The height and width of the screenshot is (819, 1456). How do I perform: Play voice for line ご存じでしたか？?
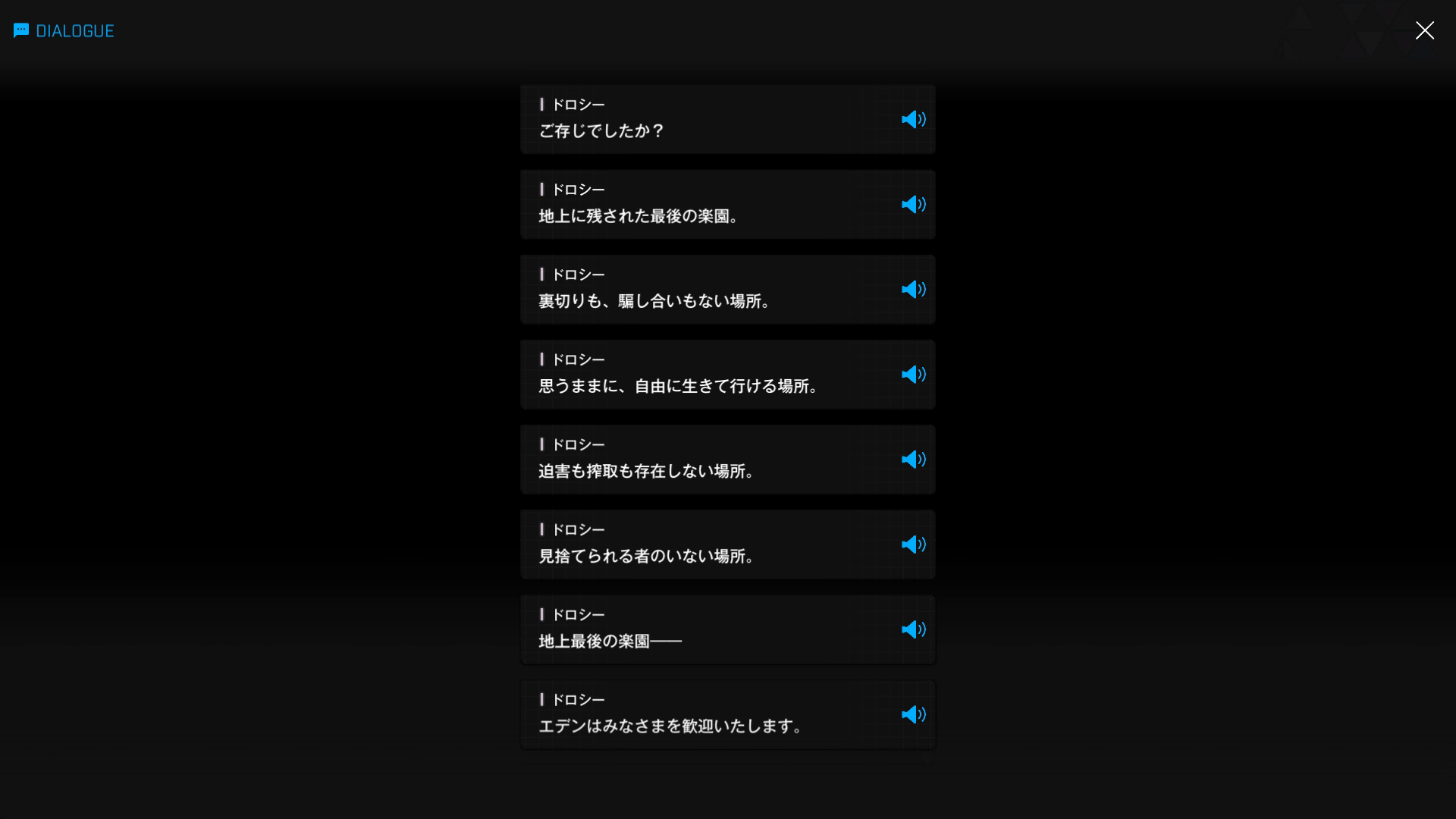913,120
